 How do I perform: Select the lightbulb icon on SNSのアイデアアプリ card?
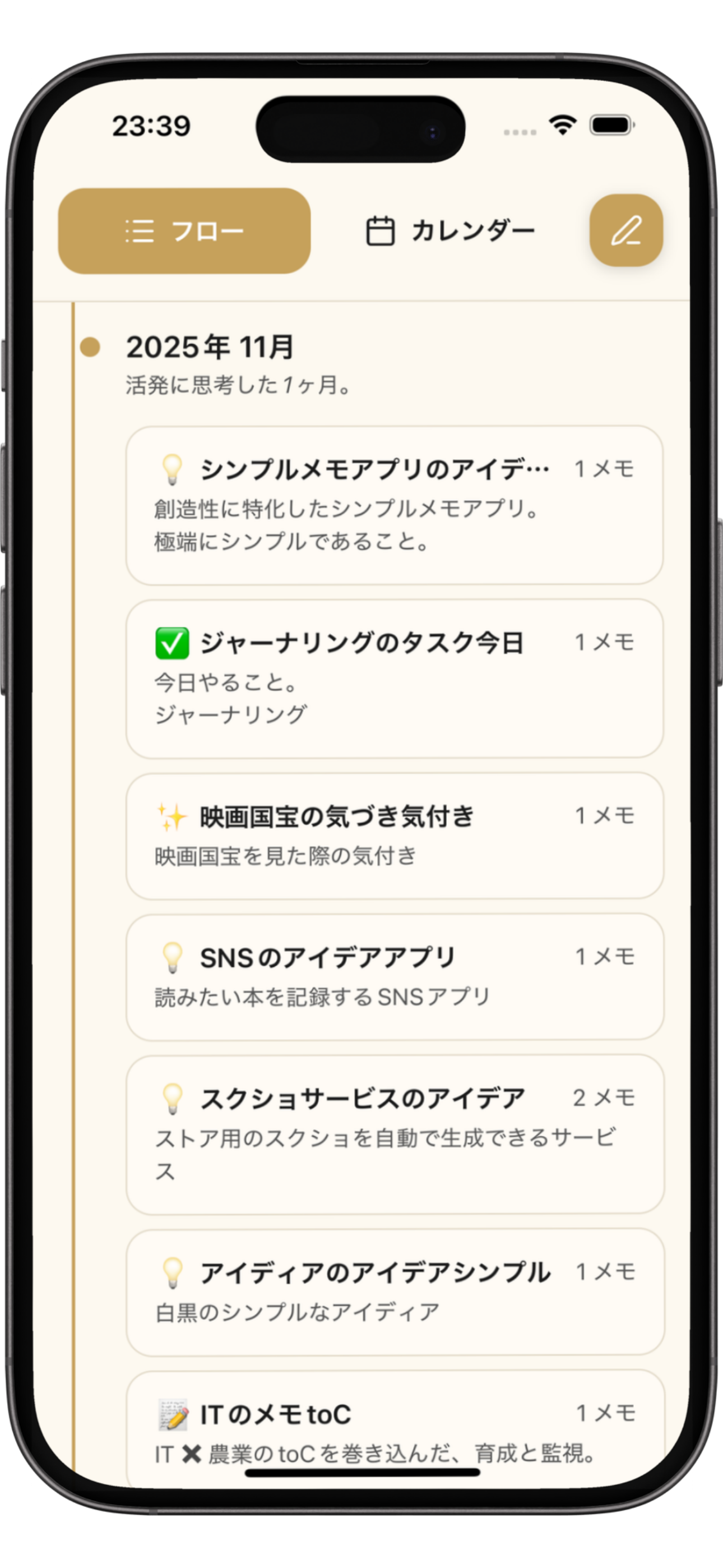point(173,956)
